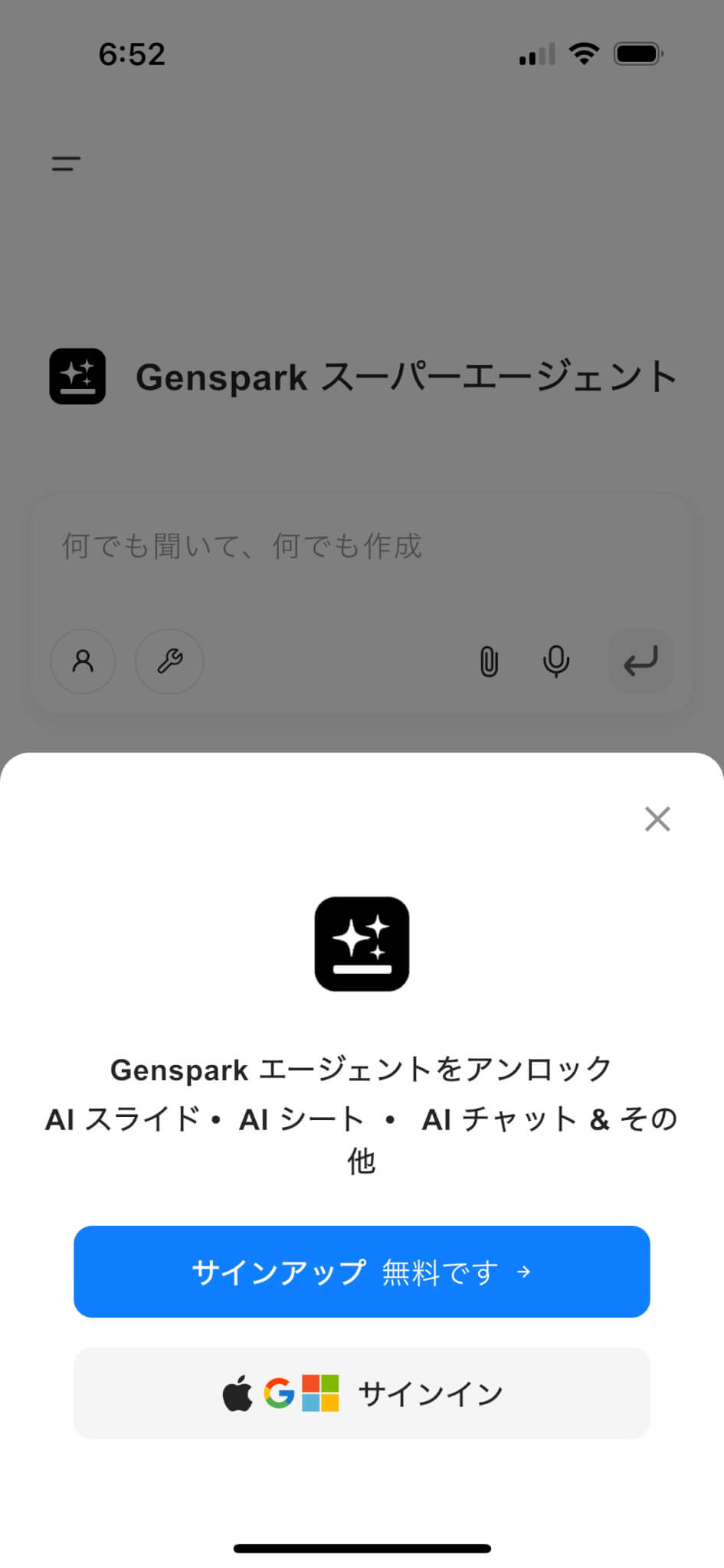
Task: Choose the サインイン button with Apple, Google, Microsoft logos
Action: tap(362, 1393)
